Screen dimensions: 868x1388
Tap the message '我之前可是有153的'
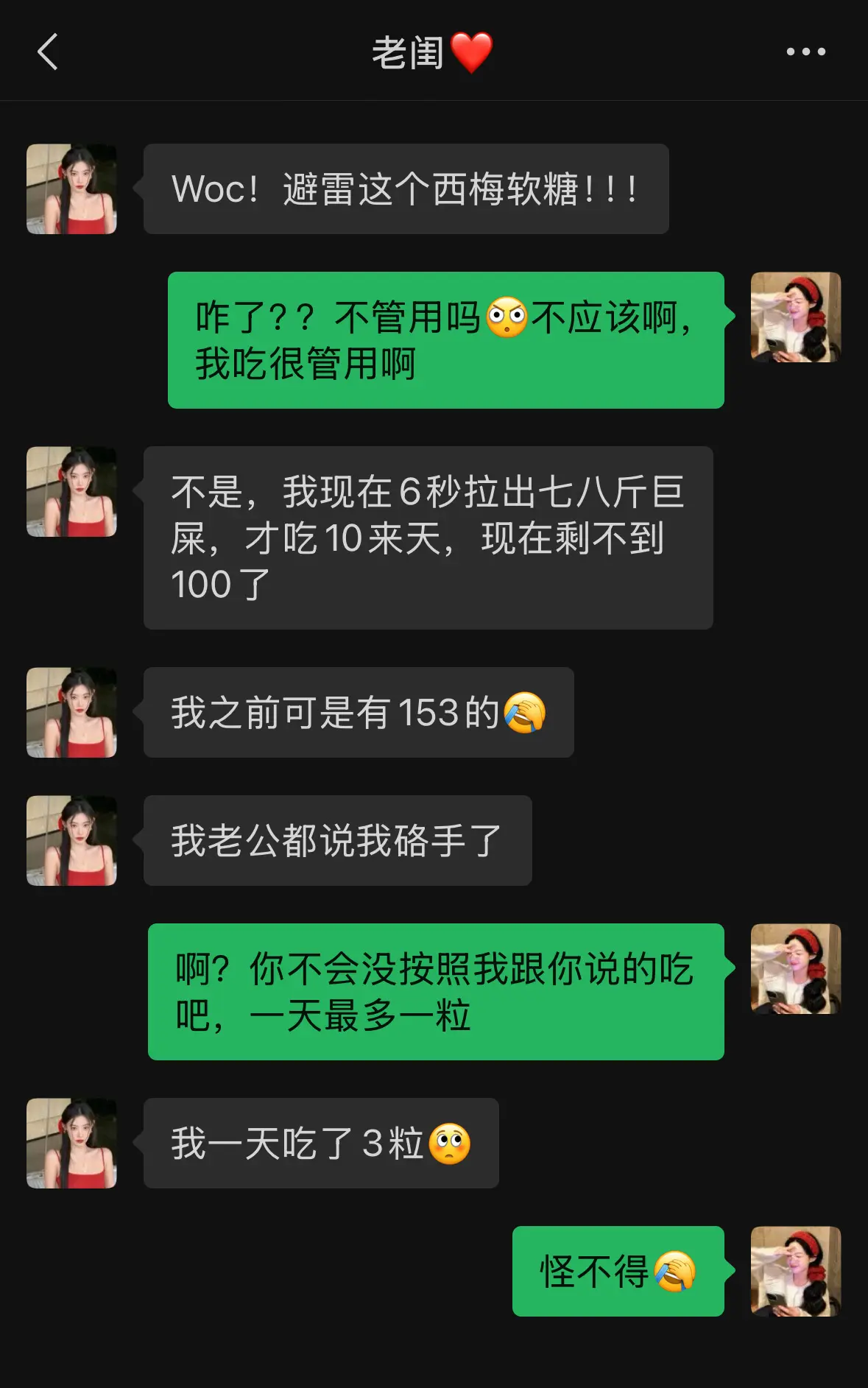[x=357, y=711]
